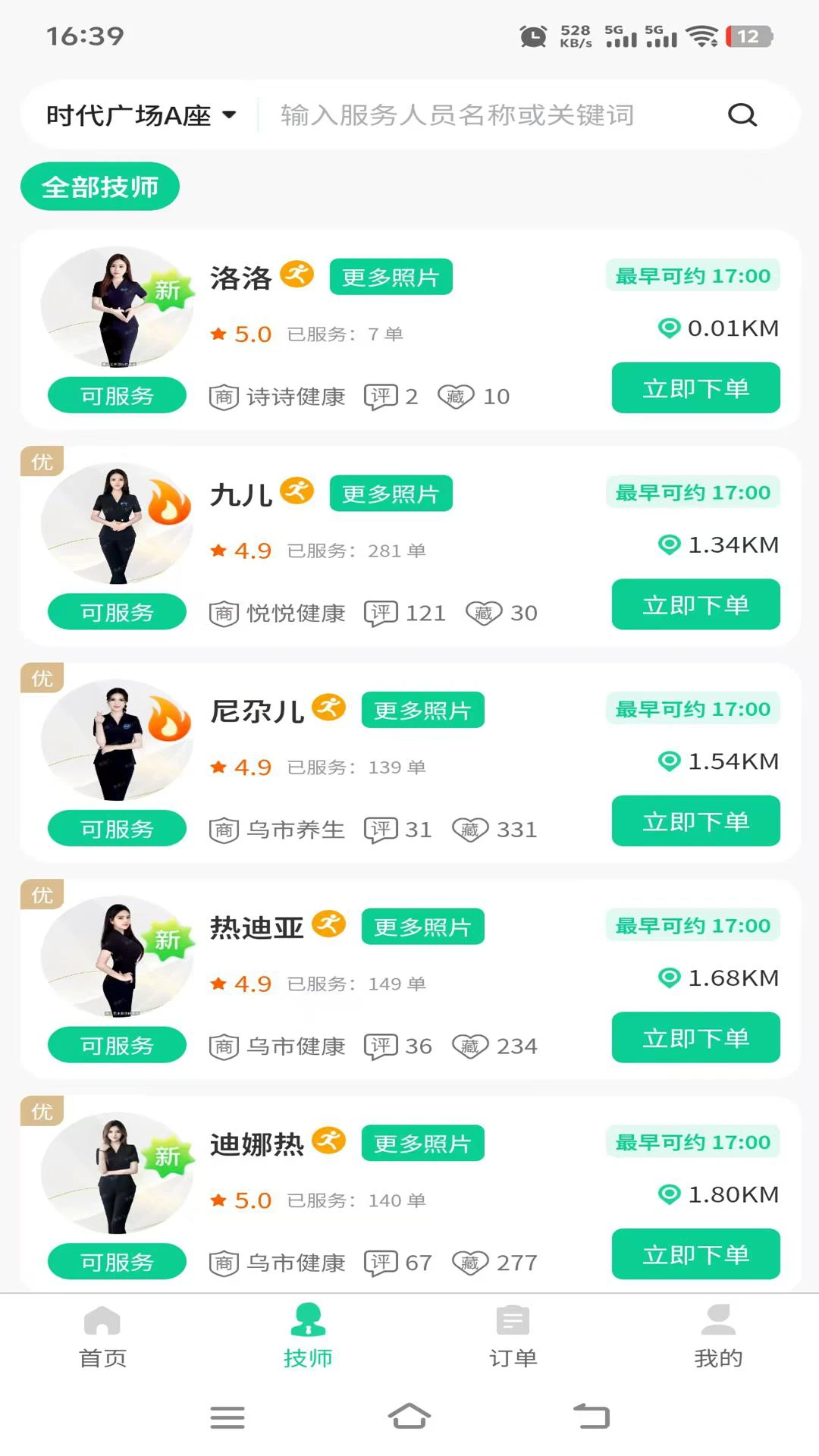The height and width of the screenshot is (1456, 819).
Task: Expand 更多照片 for 迪娜热
Action: pyautogui.click(x=422, y=1143)
